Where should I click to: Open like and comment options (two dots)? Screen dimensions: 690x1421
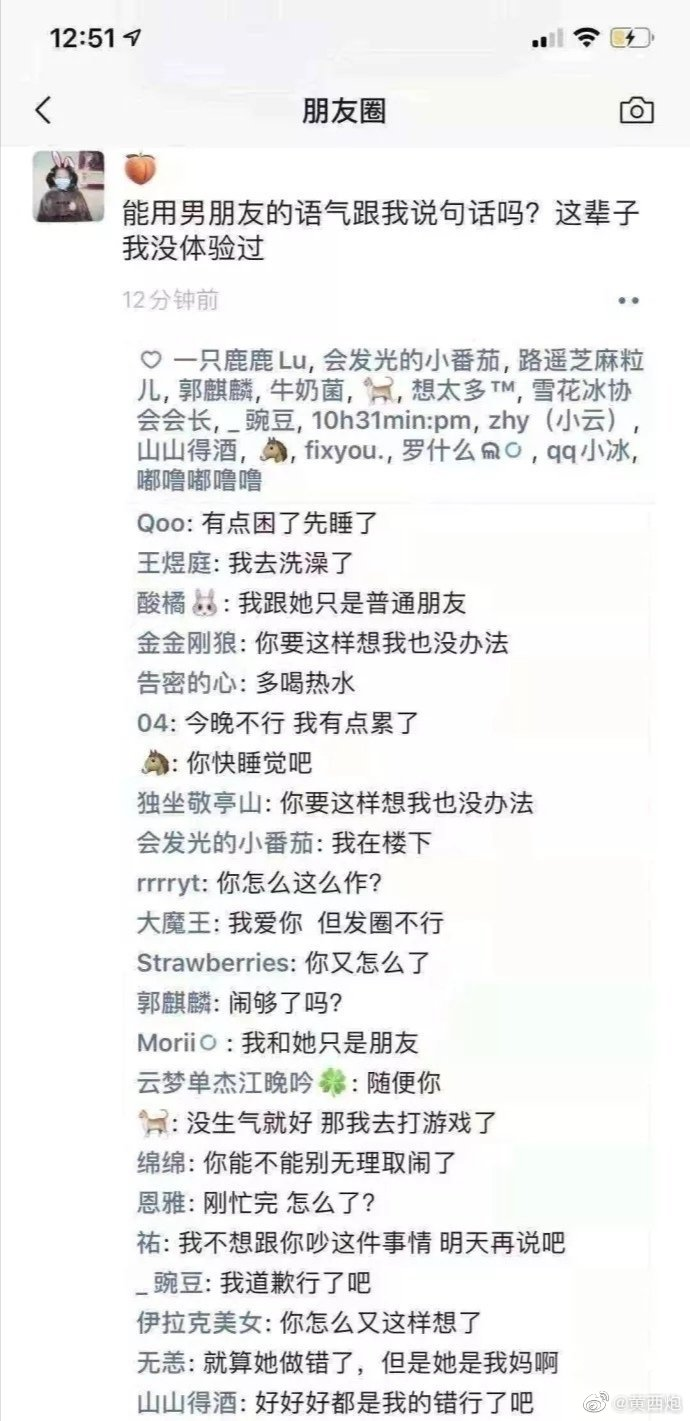628,300
